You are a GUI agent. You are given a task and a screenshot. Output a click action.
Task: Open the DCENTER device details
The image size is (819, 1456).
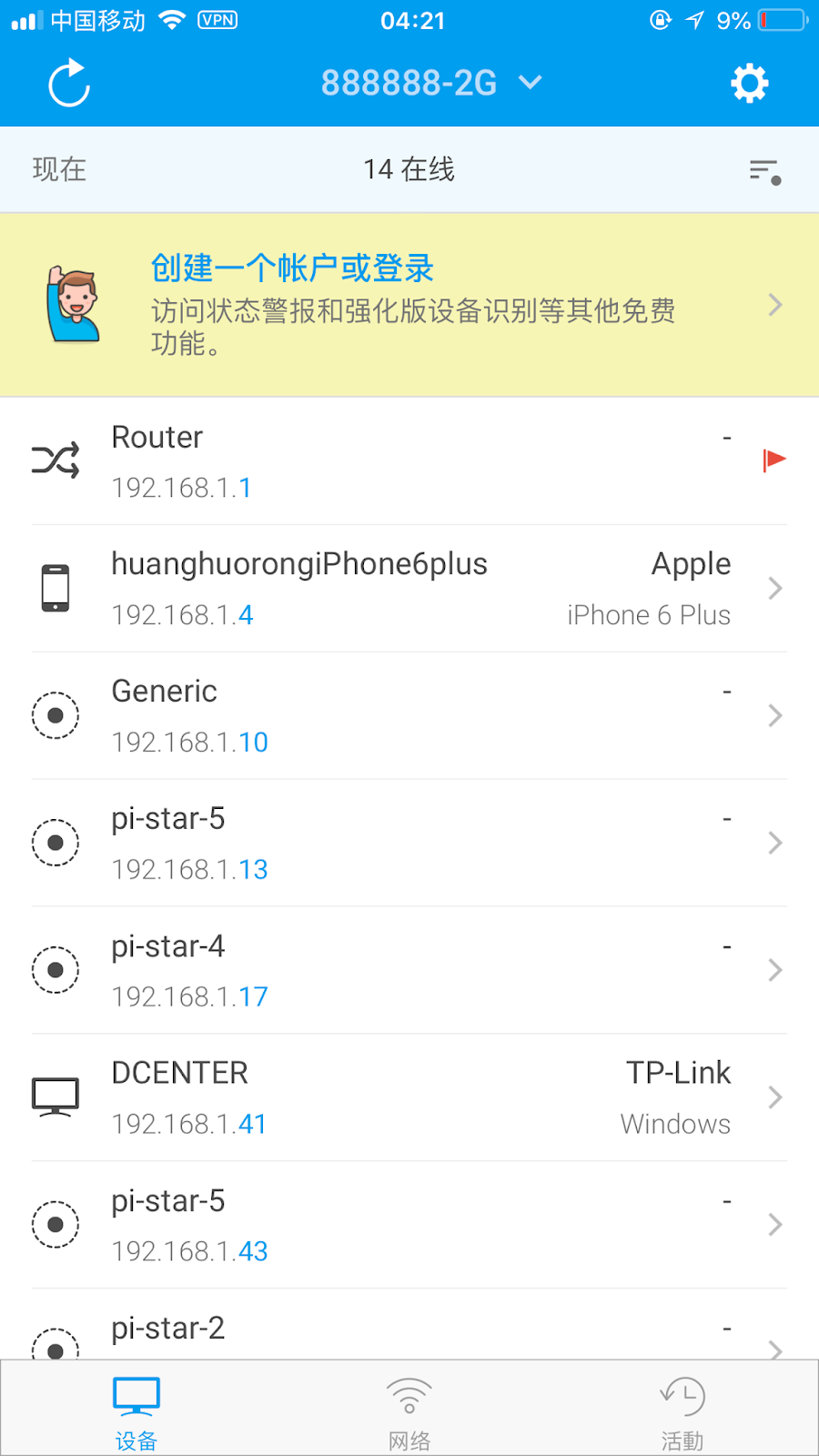409,1097
